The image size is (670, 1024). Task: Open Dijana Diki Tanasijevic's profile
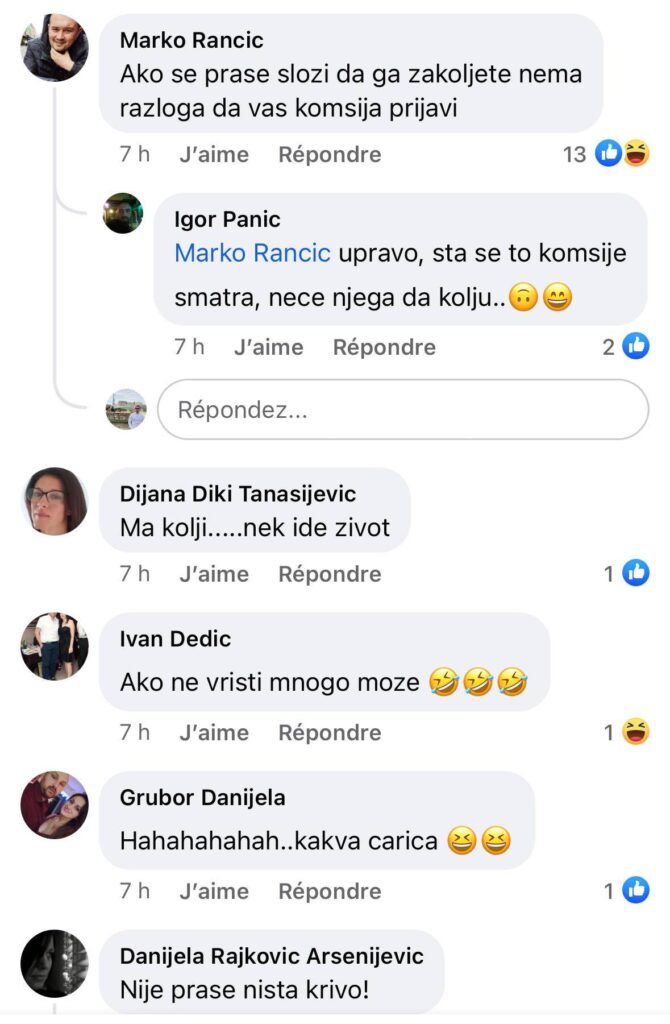[237, 494]
